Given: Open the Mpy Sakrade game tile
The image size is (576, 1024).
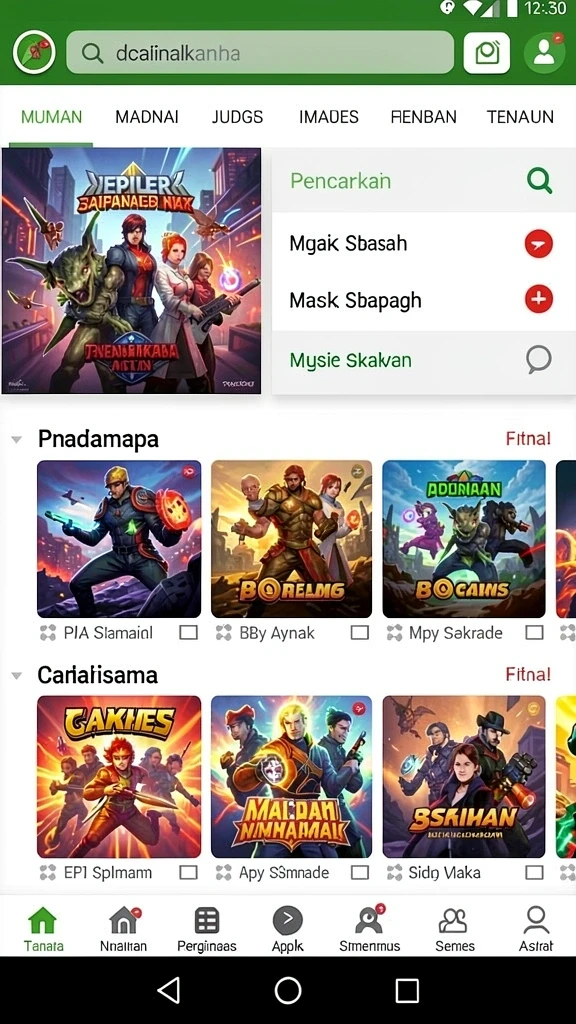Looking at the screenshot, I should (464, 539).
